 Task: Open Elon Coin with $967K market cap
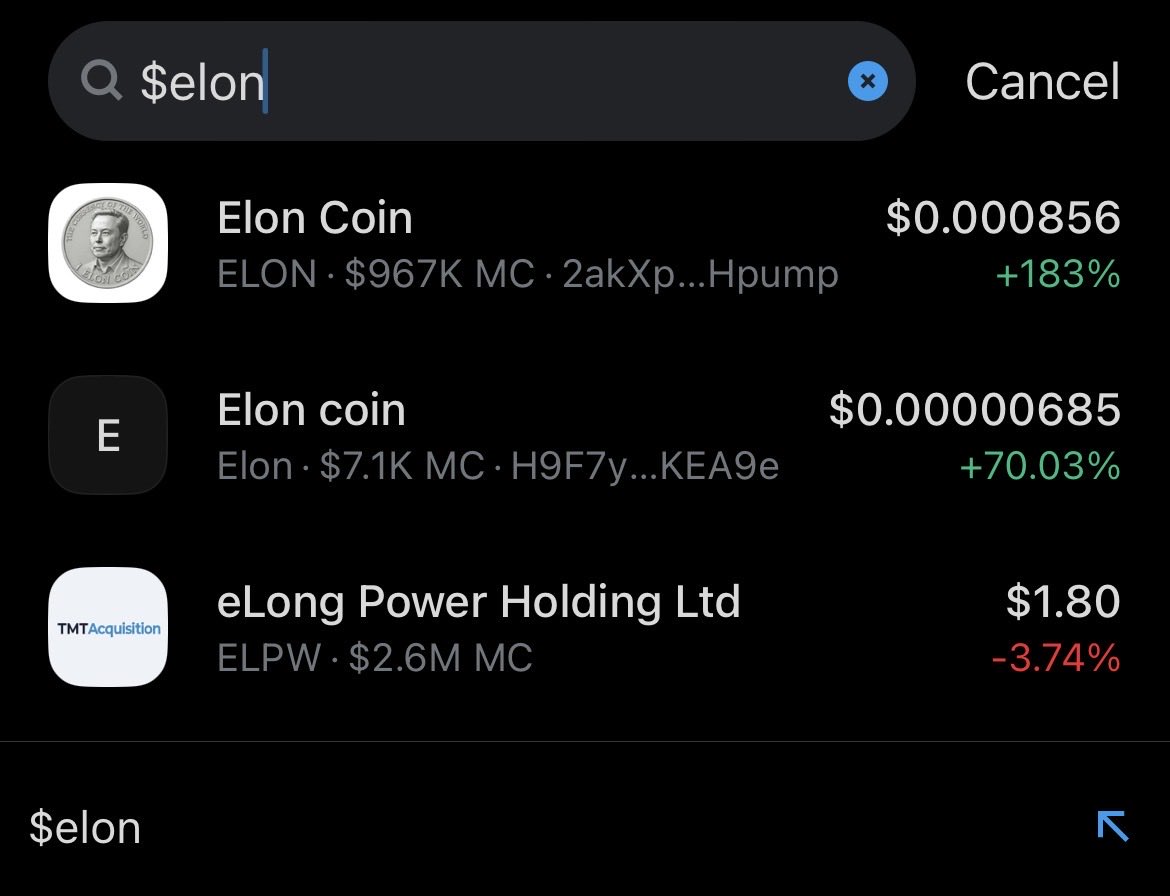[x=584, y=244]
